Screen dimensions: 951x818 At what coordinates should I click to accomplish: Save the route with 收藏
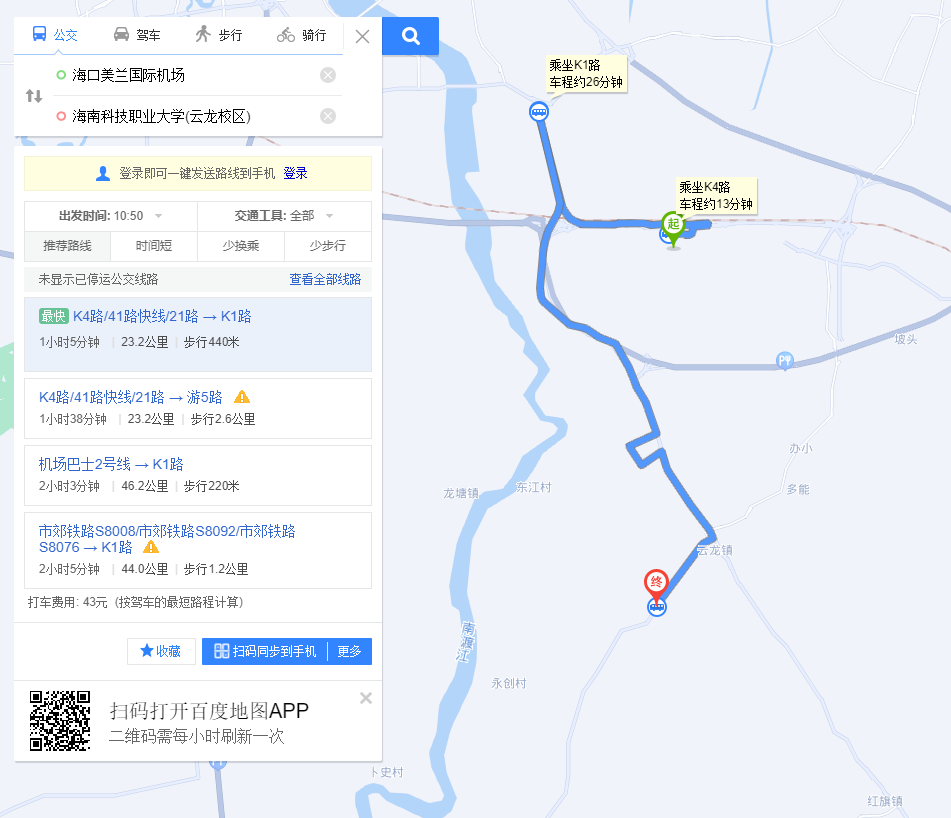click(161, 651)
